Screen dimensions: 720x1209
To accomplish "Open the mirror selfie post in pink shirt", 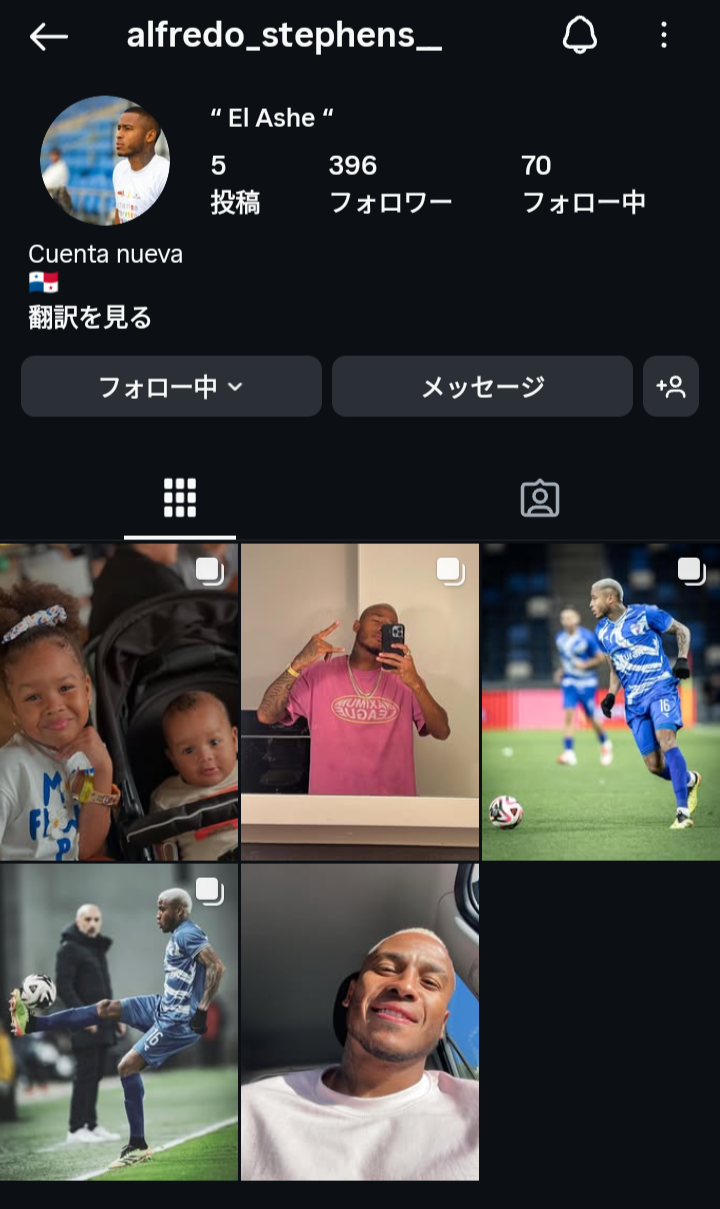I will (360, 702).
